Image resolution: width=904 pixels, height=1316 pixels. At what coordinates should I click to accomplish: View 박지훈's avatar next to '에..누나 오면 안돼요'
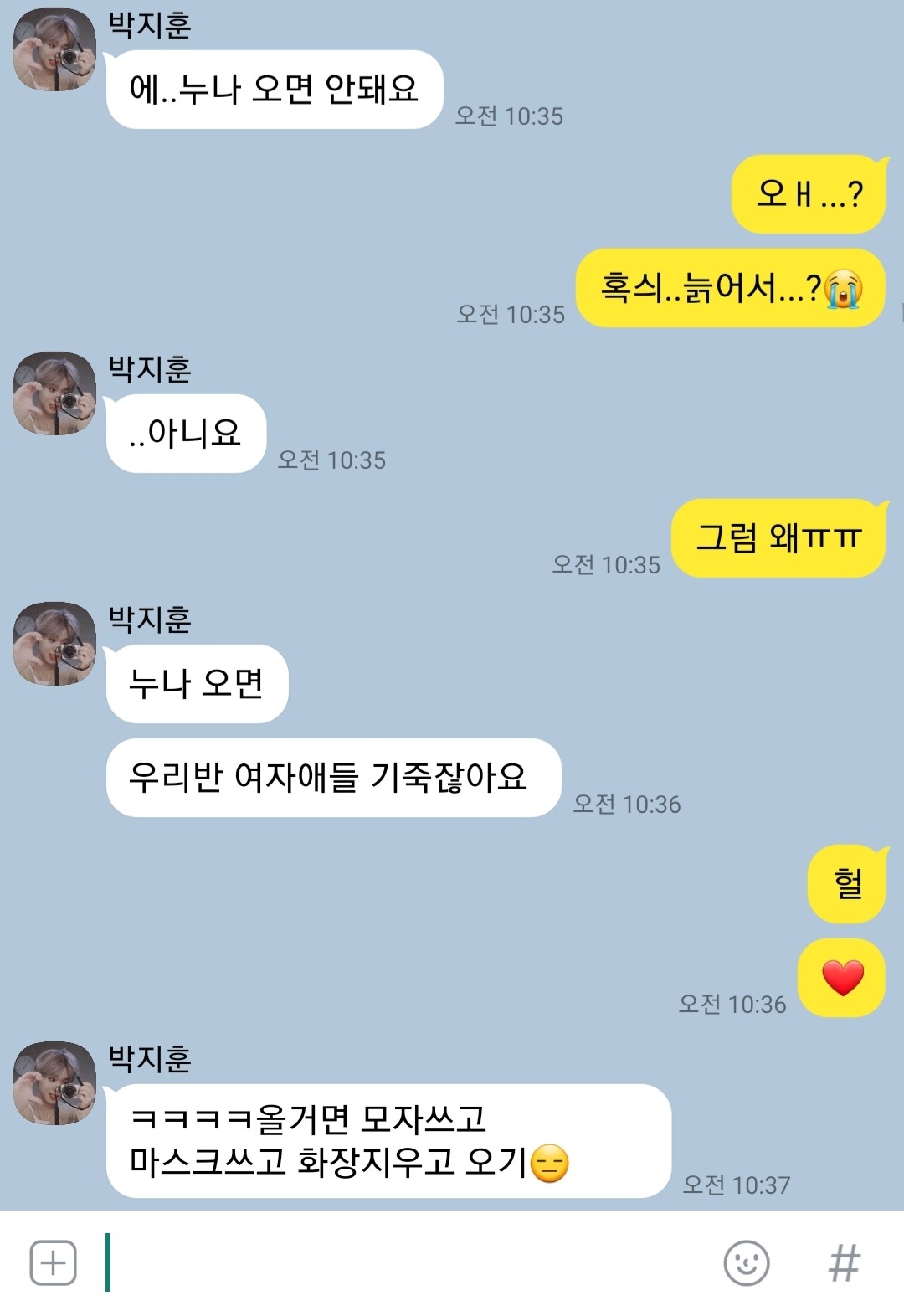54,49
